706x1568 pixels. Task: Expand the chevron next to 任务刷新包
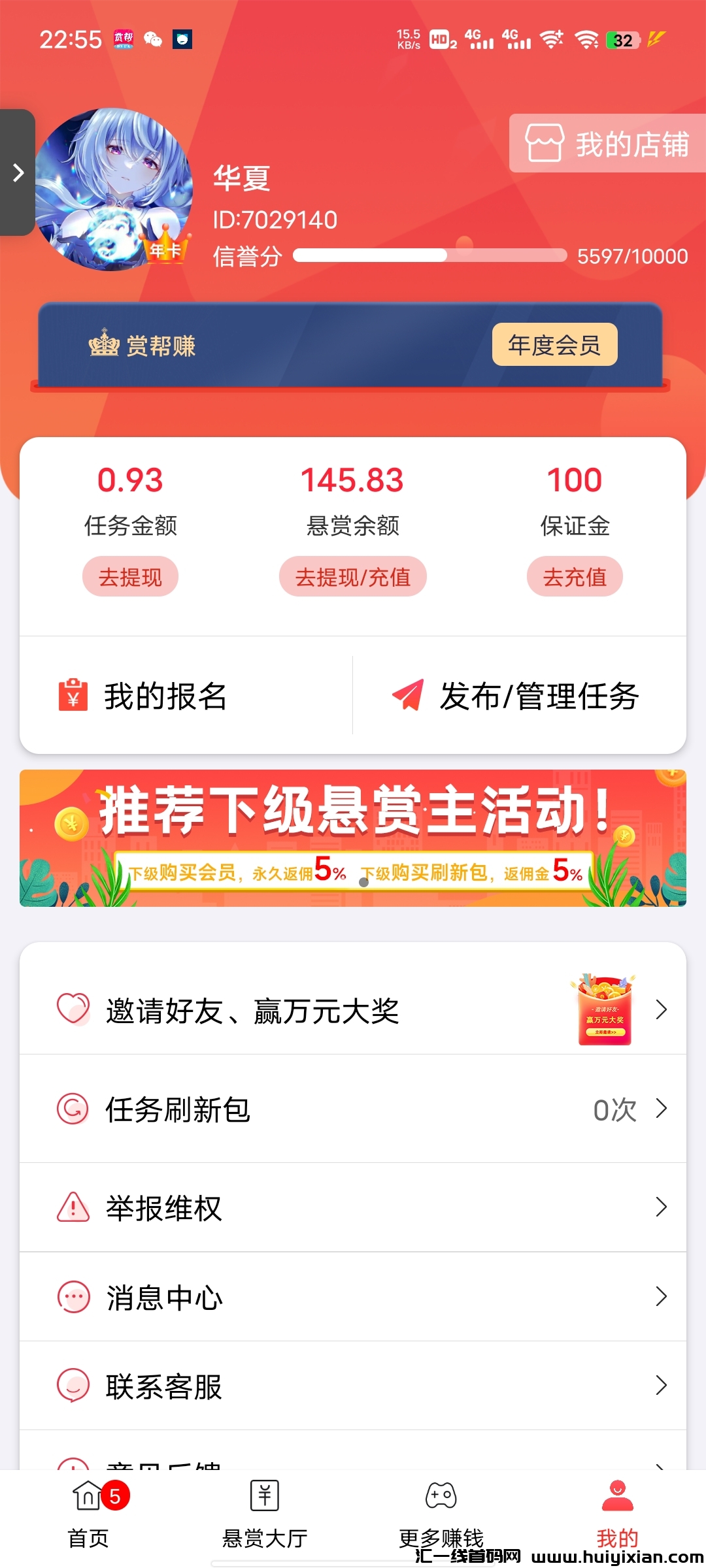[662, 1109]
